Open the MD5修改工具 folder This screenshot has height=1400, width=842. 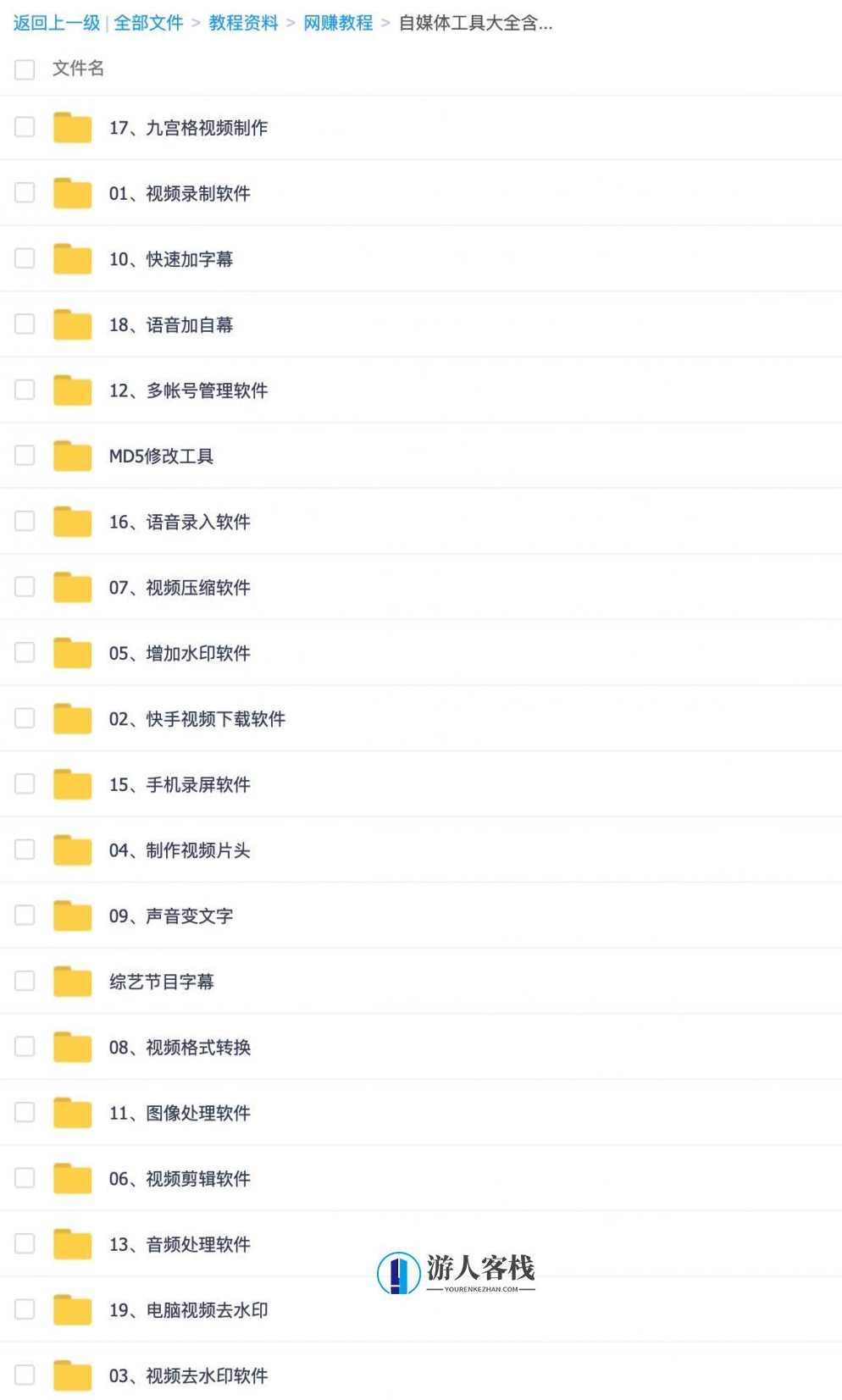point(161,457)
